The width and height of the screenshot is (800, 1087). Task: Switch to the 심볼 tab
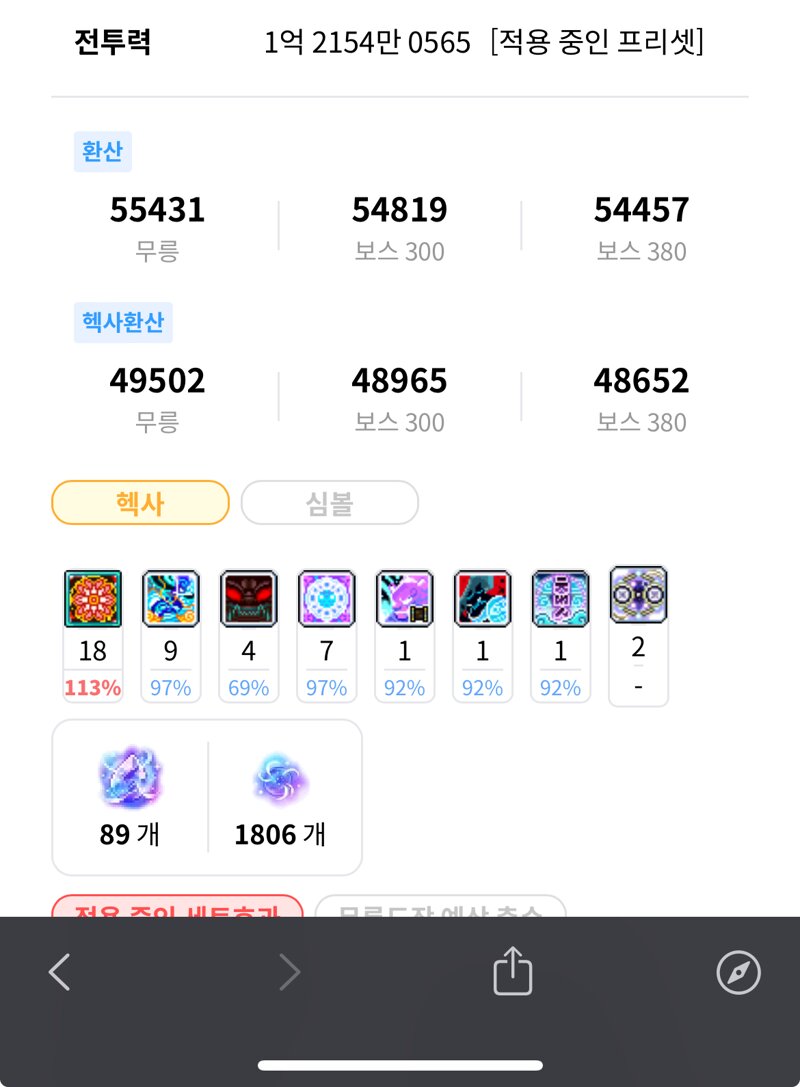coord(329,503)
